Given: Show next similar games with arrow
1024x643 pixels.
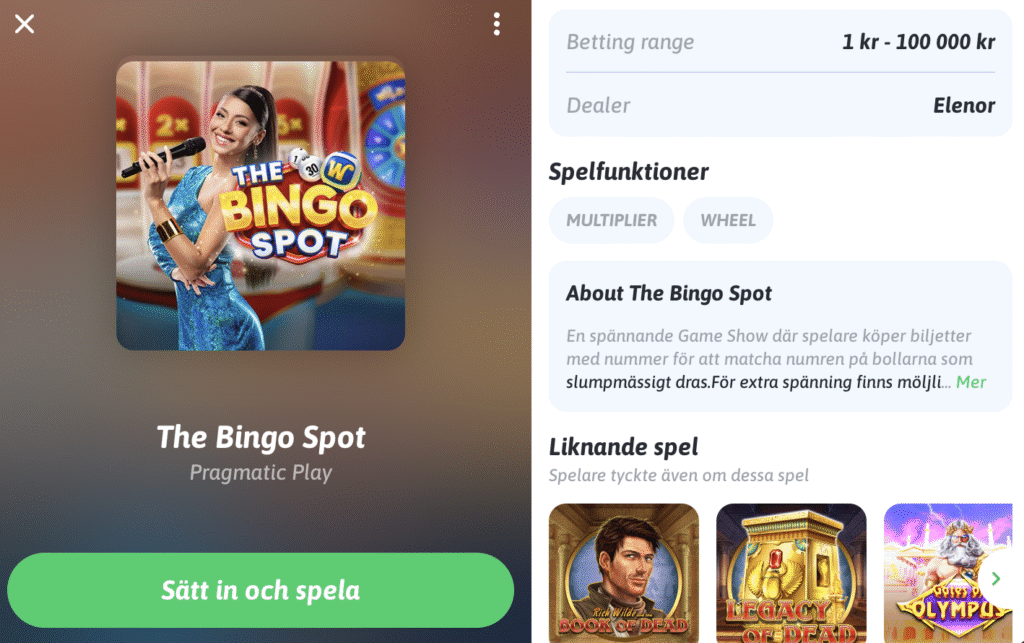Looking at the screenshot, I should (x=995, y=579).
